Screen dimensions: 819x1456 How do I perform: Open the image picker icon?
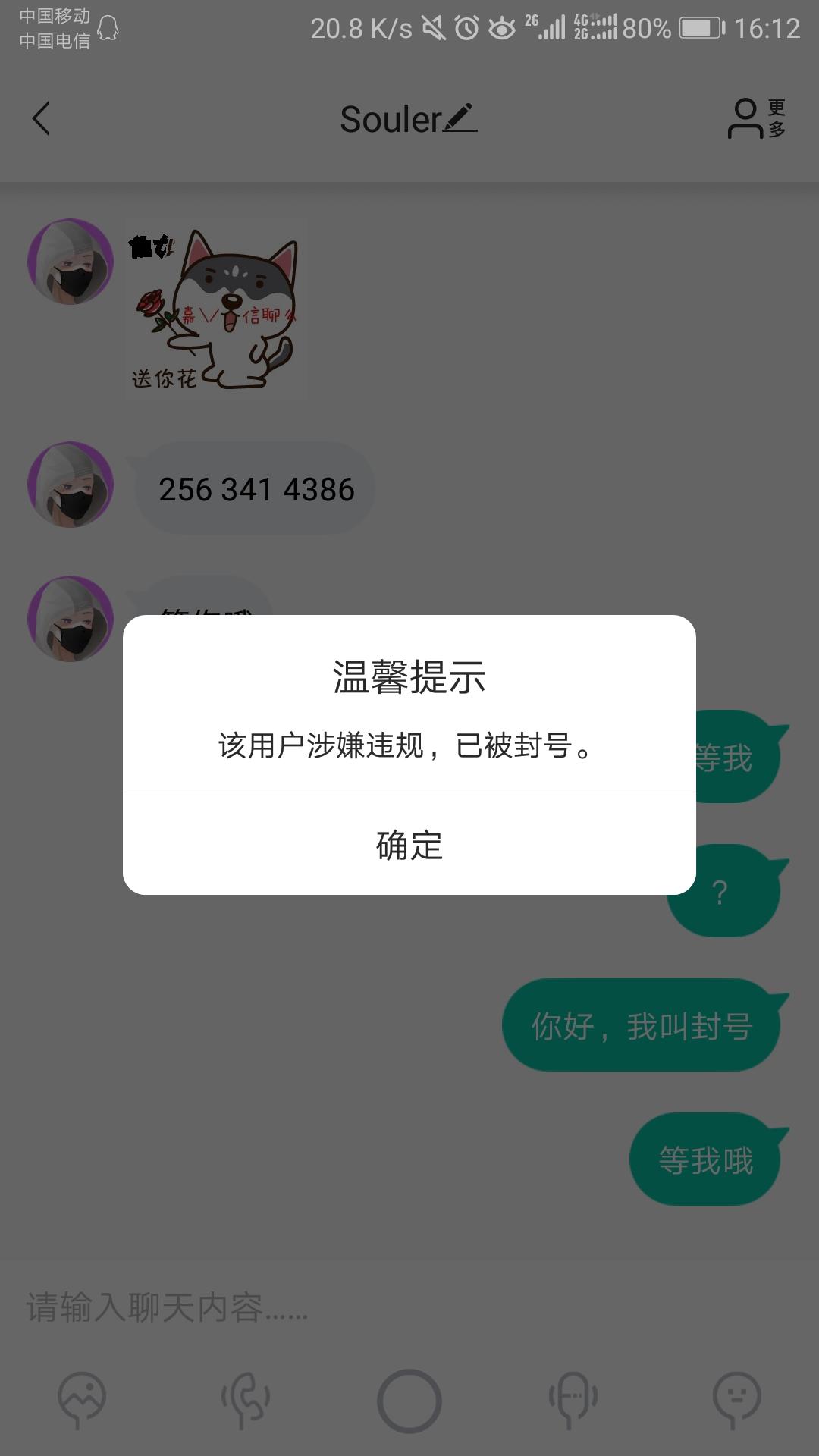coord(82,1398)
